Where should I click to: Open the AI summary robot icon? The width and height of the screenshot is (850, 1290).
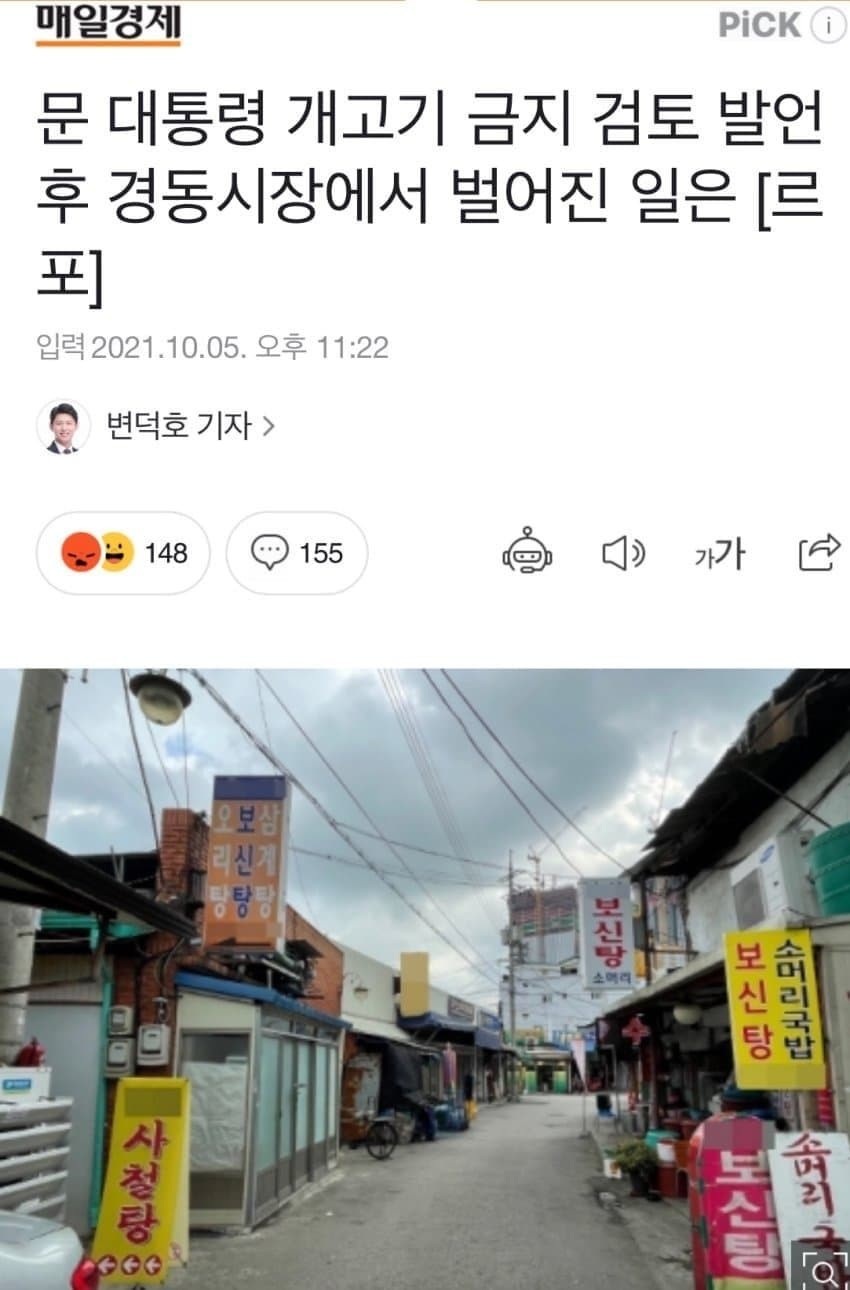click(x=527, y=552)
